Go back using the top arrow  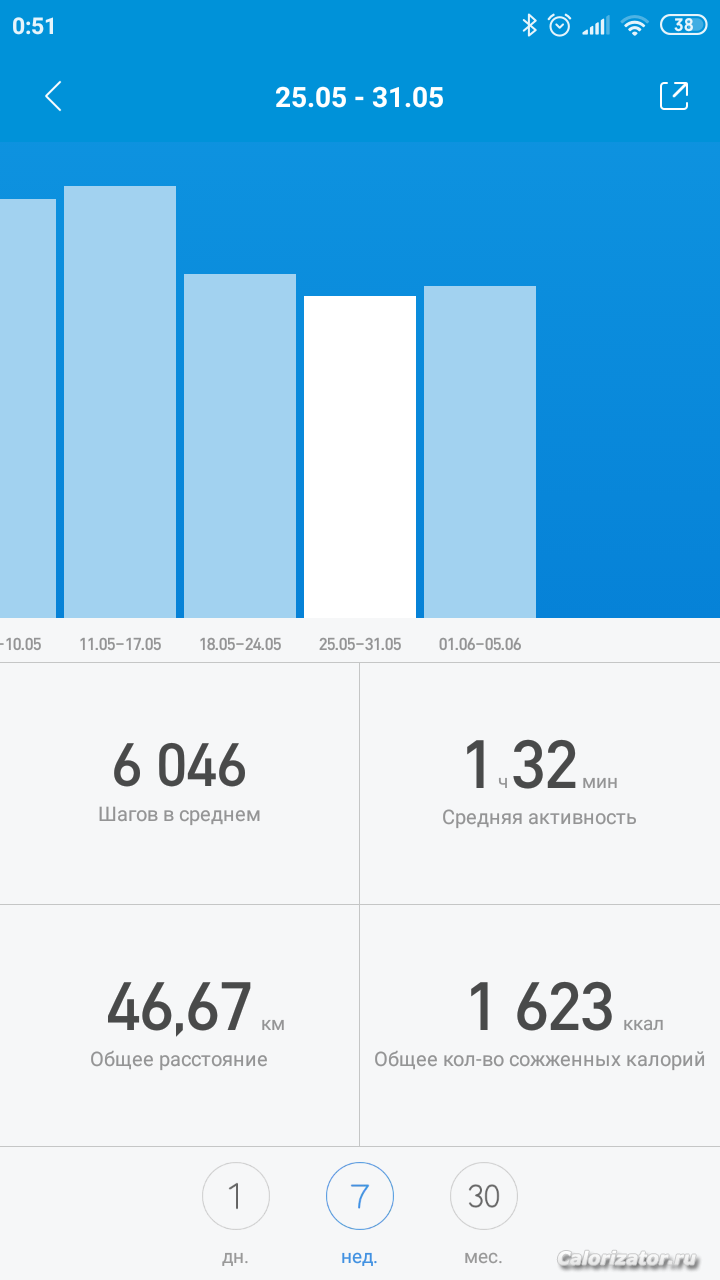[x=54, y=97]
